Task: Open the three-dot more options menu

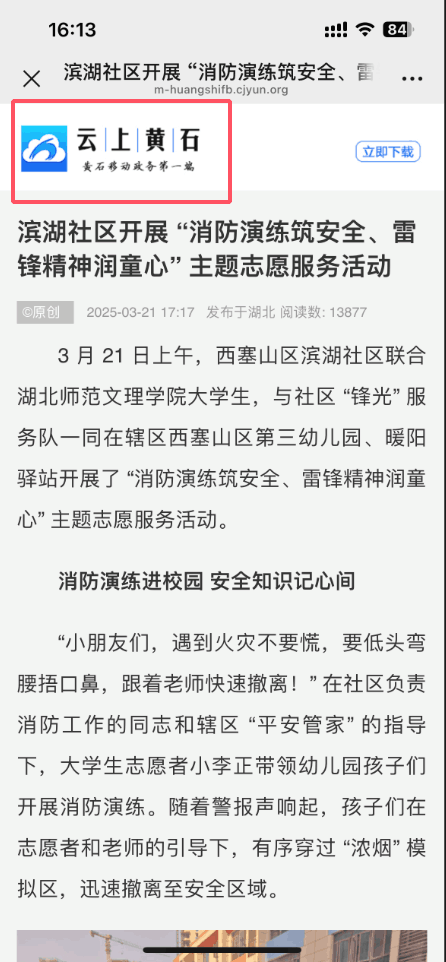Action: (412, 79)
